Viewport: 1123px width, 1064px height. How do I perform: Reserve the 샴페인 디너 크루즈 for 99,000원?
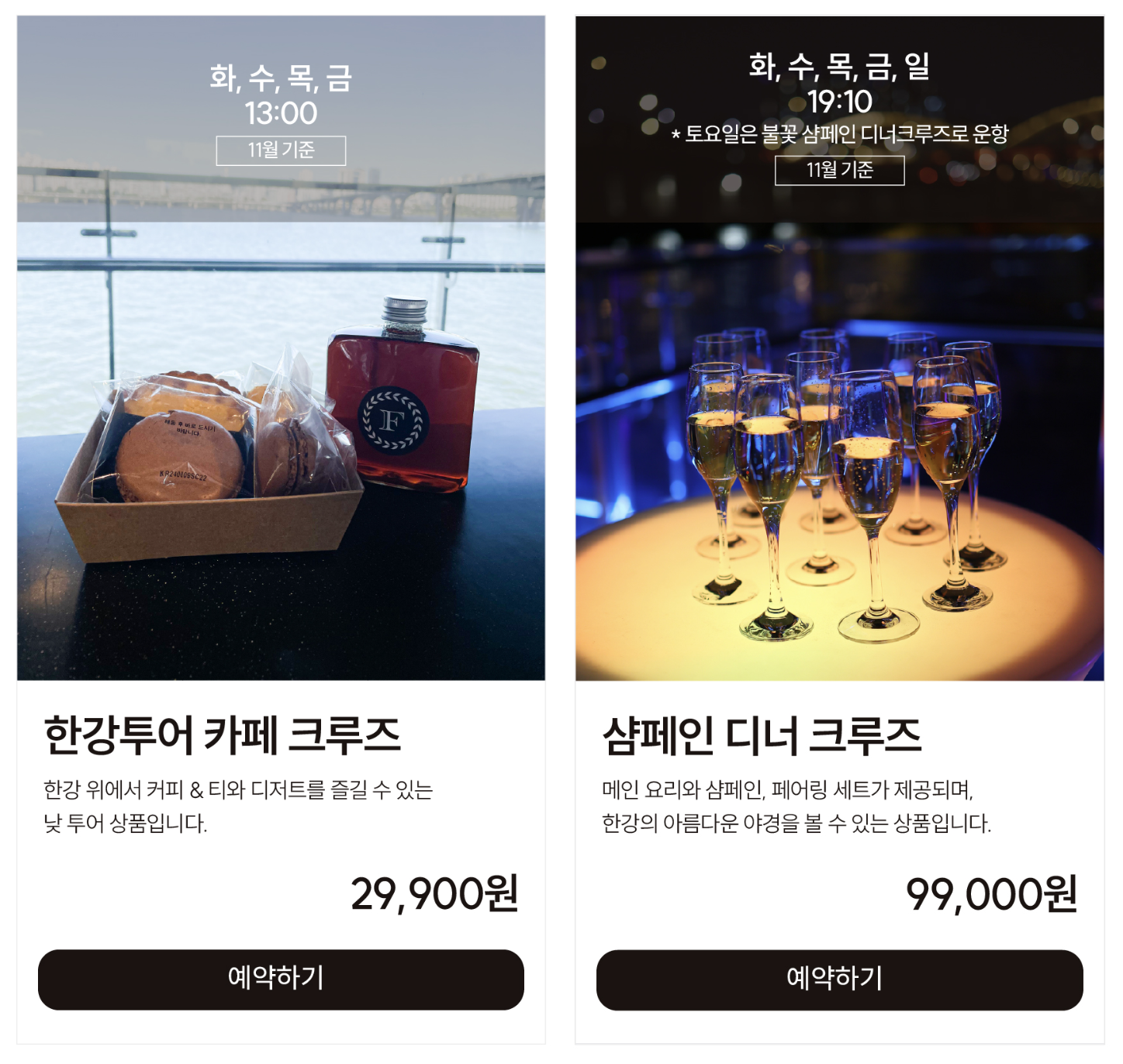[839, 979]
